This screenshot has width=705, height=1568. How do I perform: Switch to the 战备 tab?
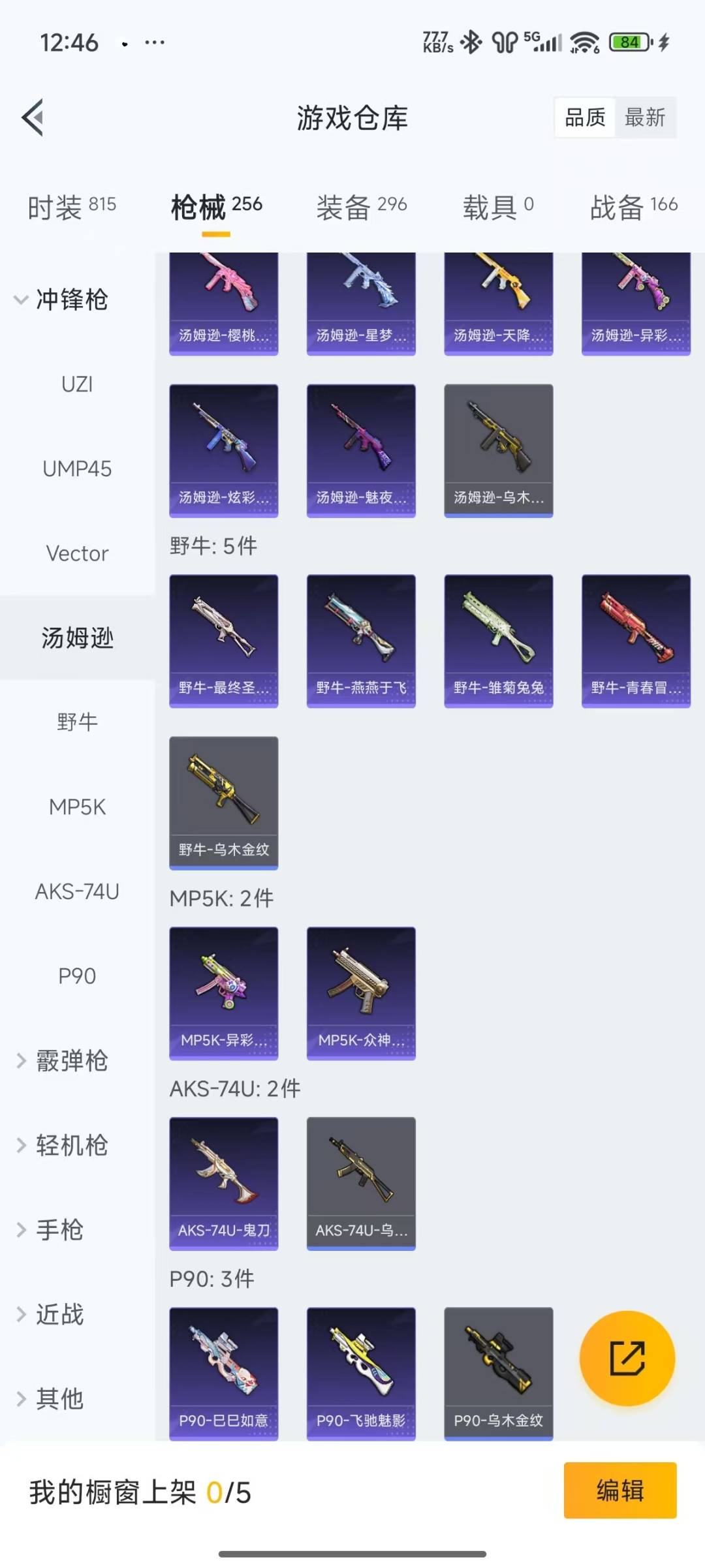(633, 207)
